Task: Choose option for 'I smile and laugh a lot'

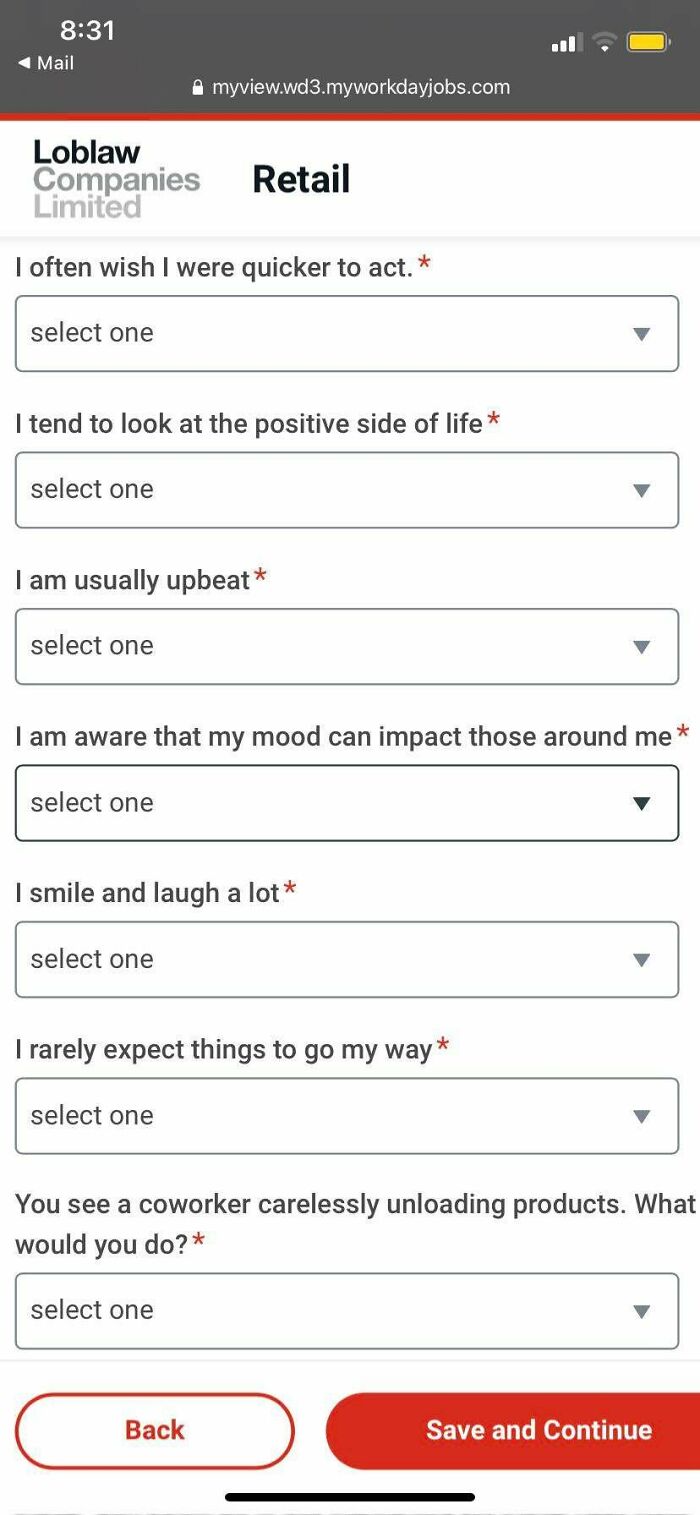Action: point(346,959)
